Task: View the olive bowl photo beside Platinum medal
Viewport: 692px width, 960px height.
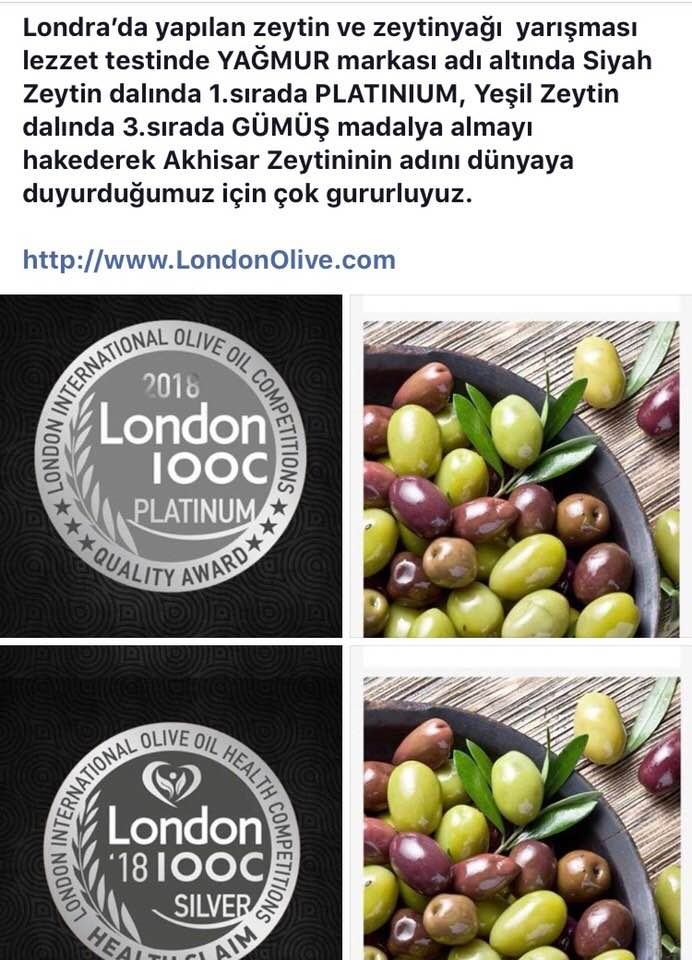Action: tap(521, 466)
